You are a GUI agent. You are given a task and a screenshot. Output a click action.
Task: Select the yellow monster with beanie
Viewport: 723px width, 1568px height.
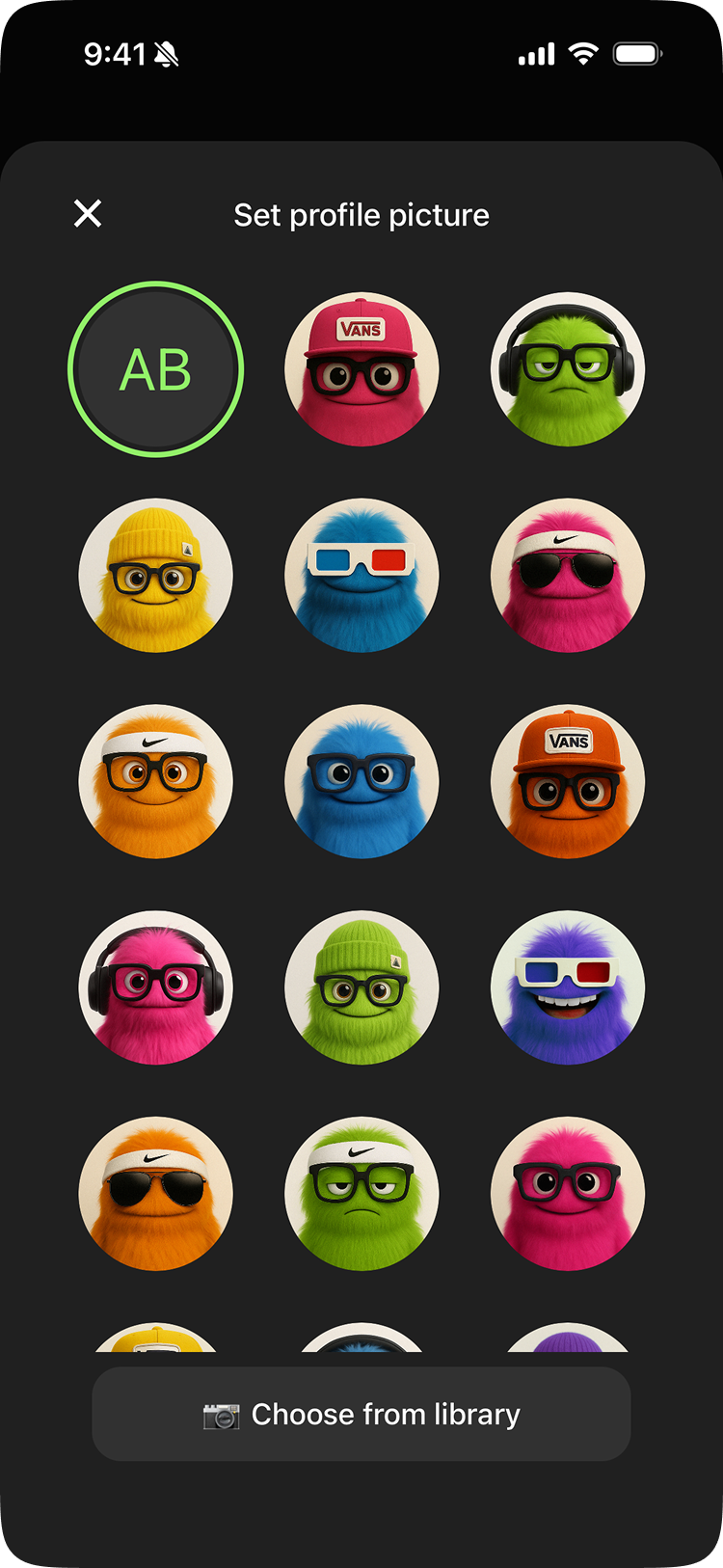click(155, 576)
